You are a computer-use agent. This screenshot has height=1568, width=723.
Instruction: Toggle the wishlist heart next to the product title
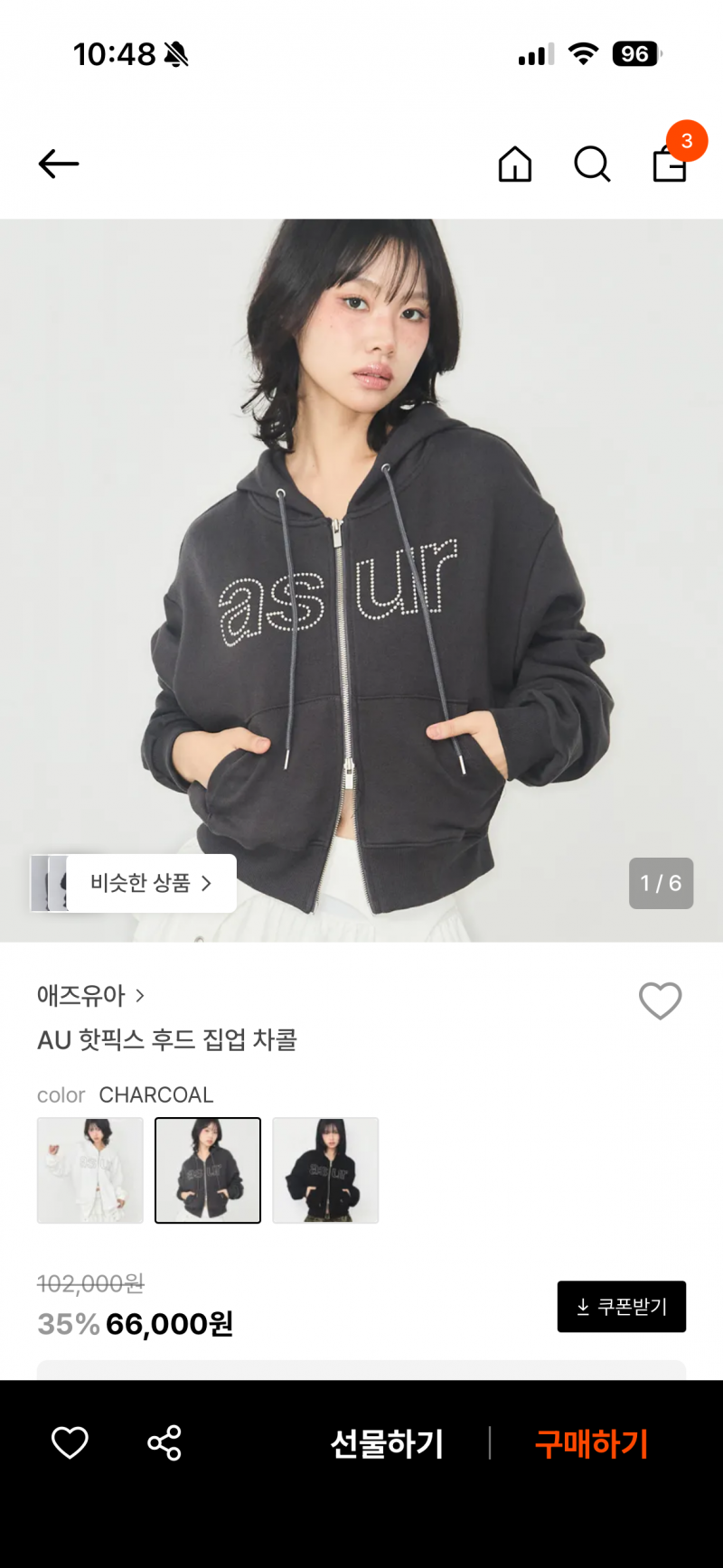coord(660,1001)
